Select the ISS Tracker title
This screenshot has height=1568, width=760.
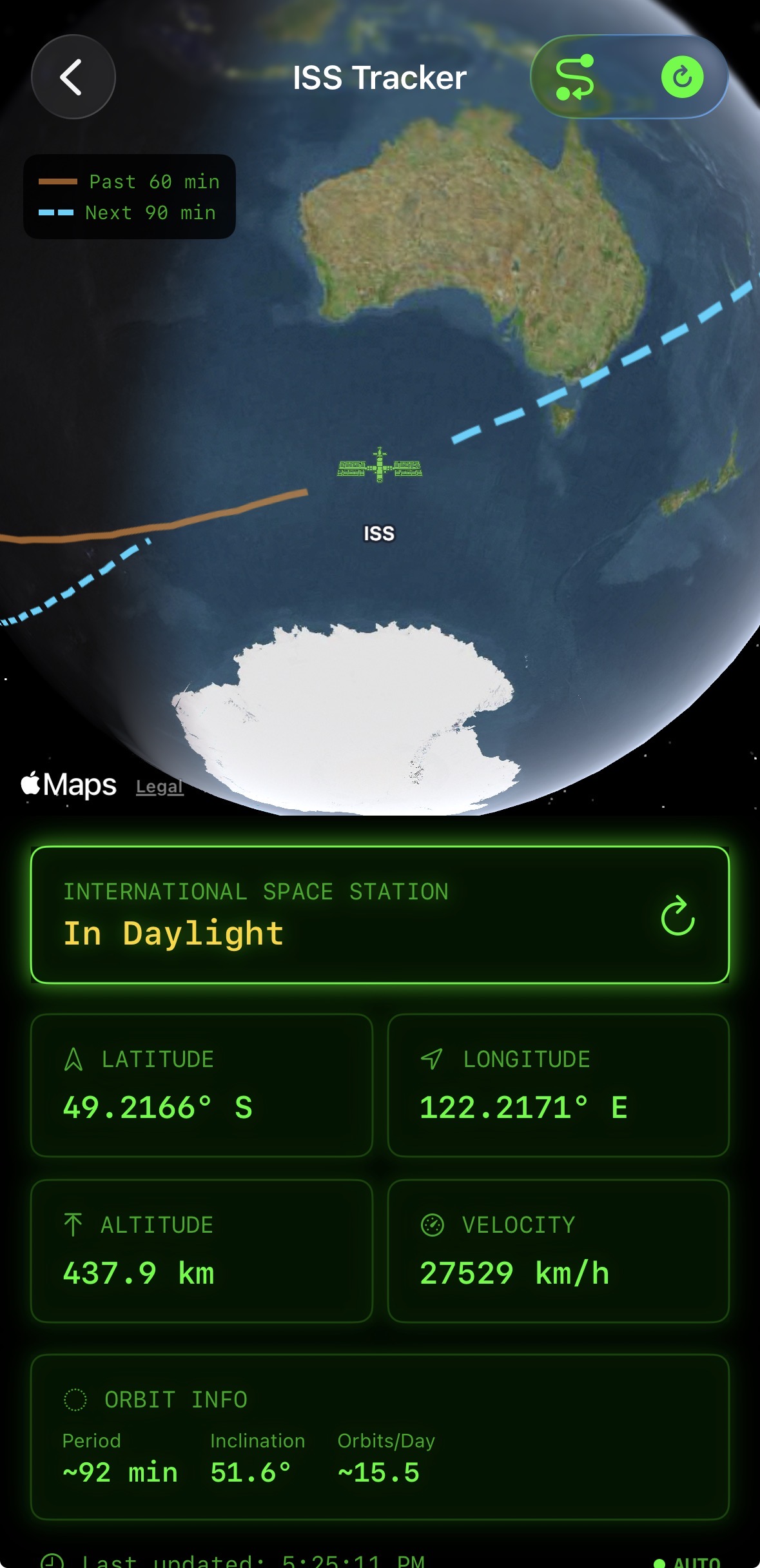pos(380,76)
